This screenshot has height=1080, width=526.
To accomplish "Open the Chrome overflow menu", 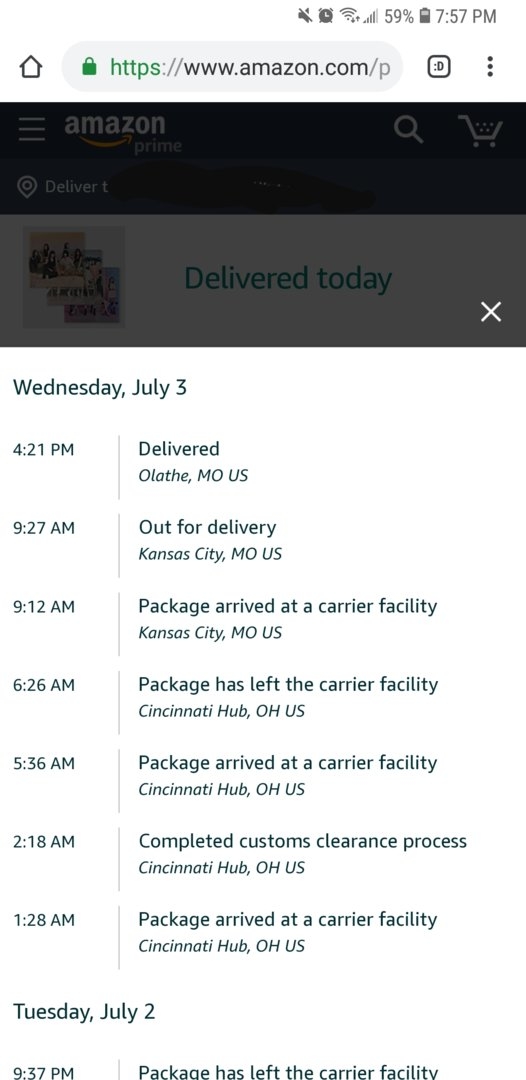I will pyautogui.click(x=490, y=67).
